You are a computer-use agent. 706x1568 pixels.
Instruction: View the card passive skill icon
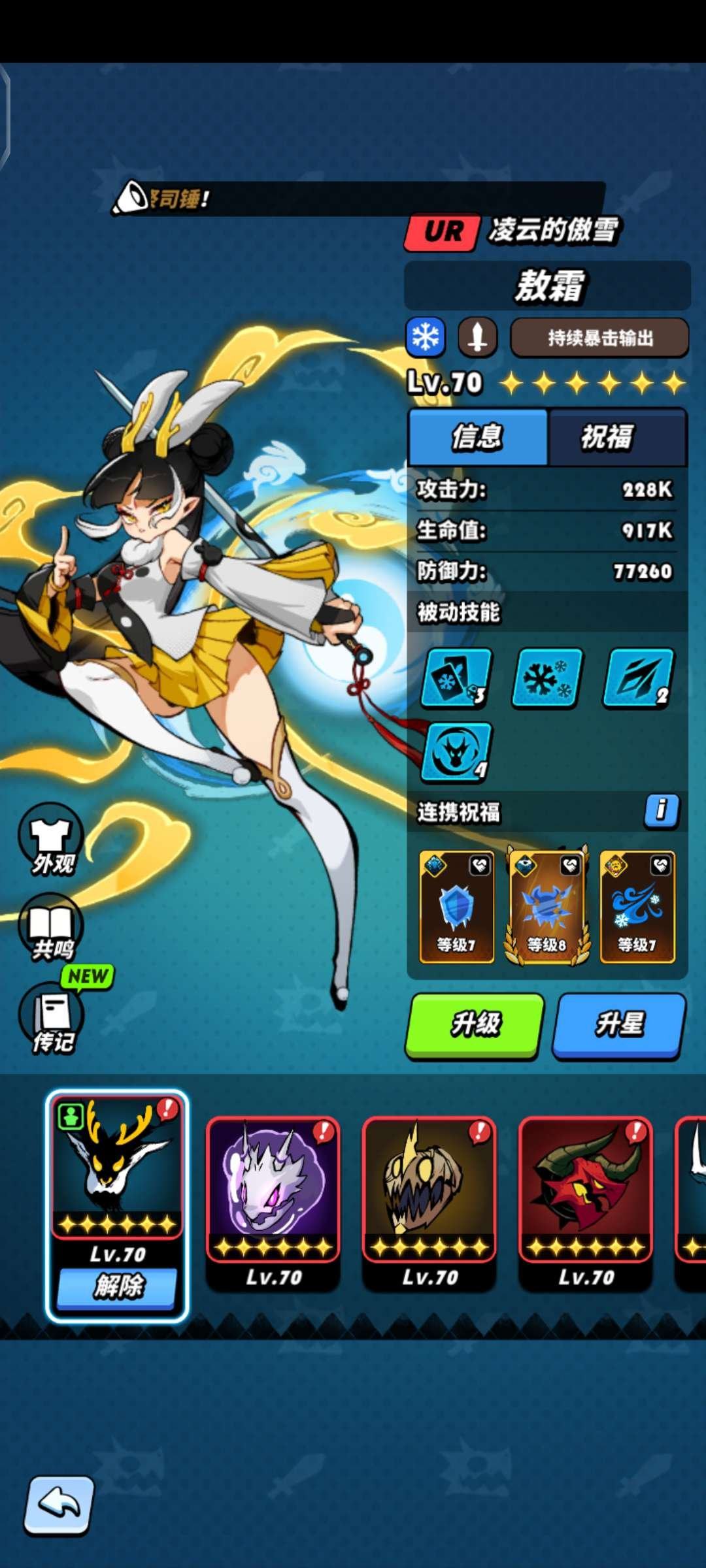coord(456,678)
